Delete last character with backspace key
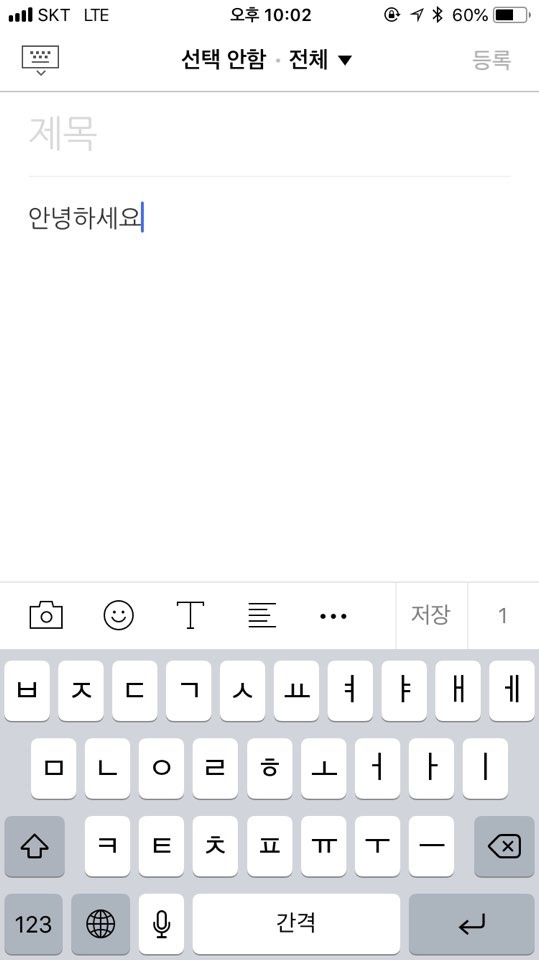This screenshot has width=539, height=960. (x=504, y=847)
